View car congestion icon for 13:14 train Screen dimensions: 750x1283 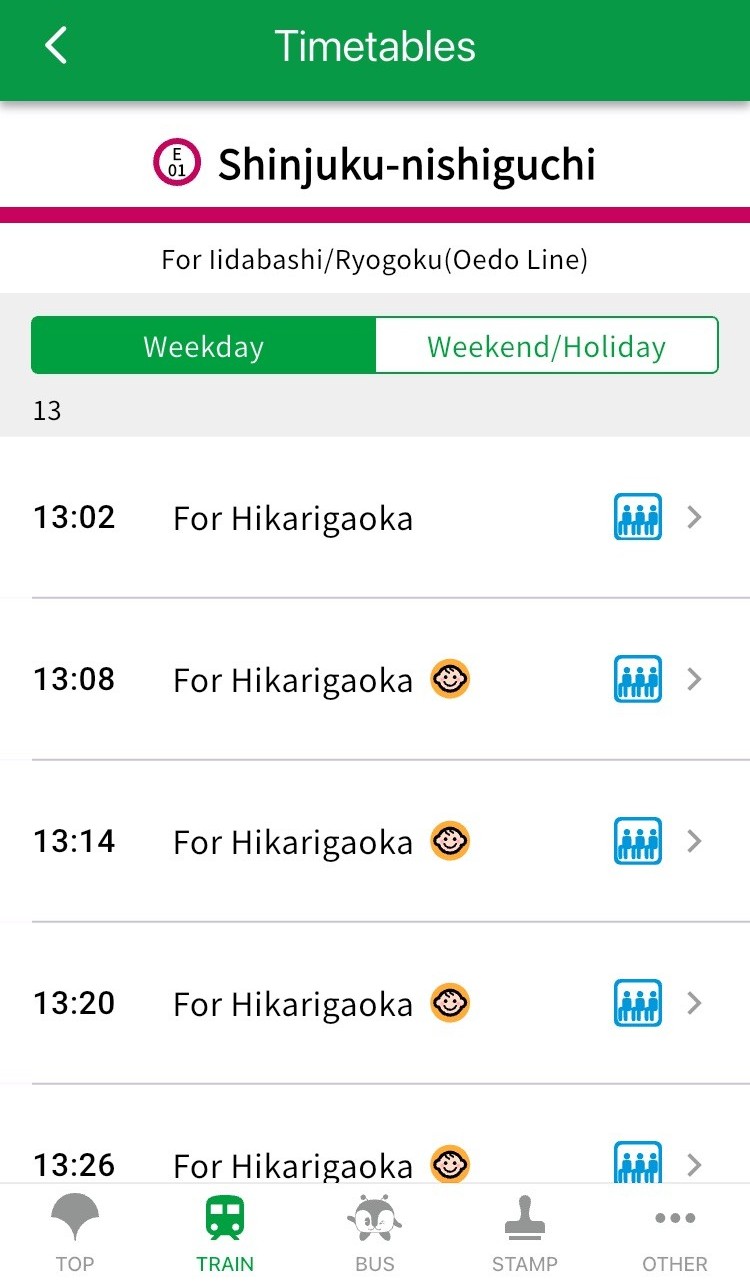pos(637,841)
